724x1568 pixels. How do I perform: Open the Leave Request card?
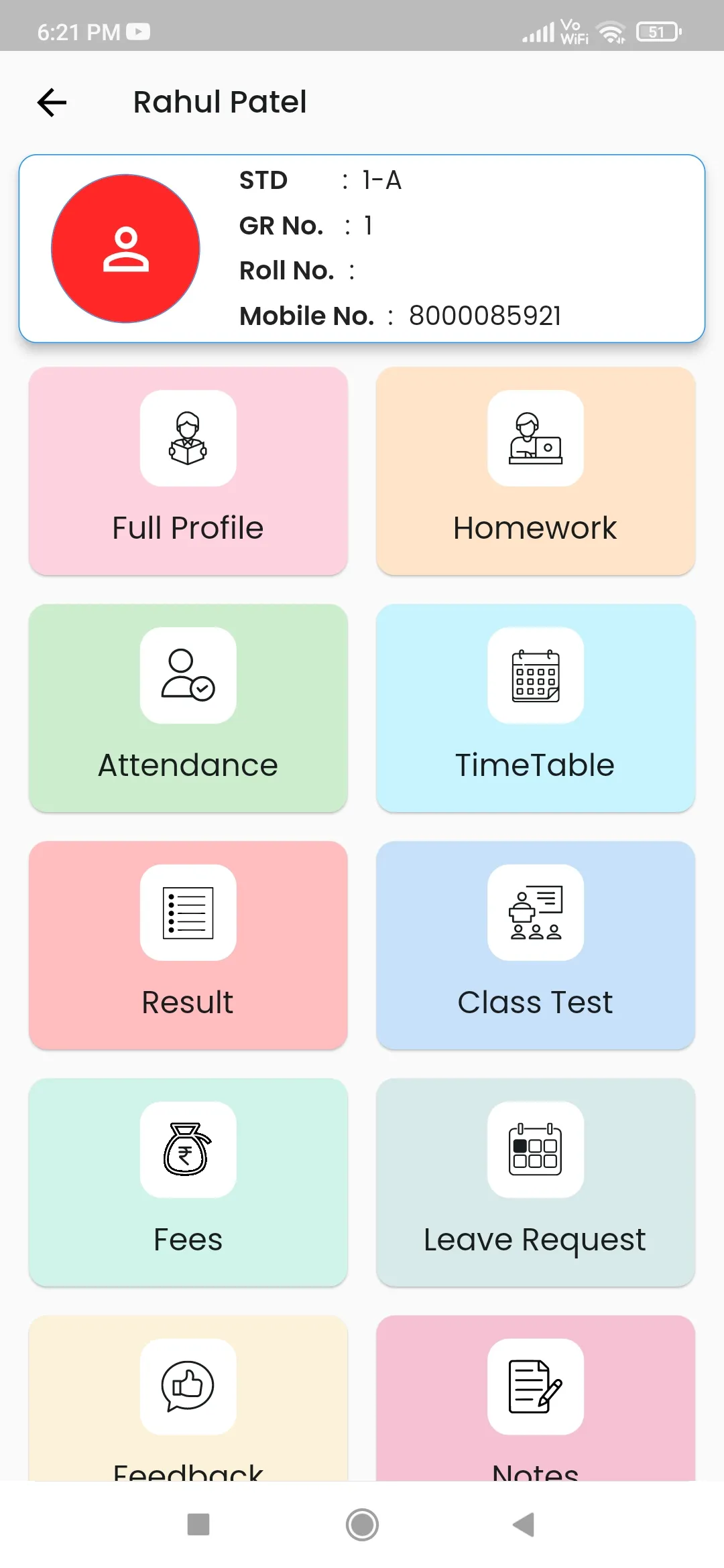(x=536, y=1182)
